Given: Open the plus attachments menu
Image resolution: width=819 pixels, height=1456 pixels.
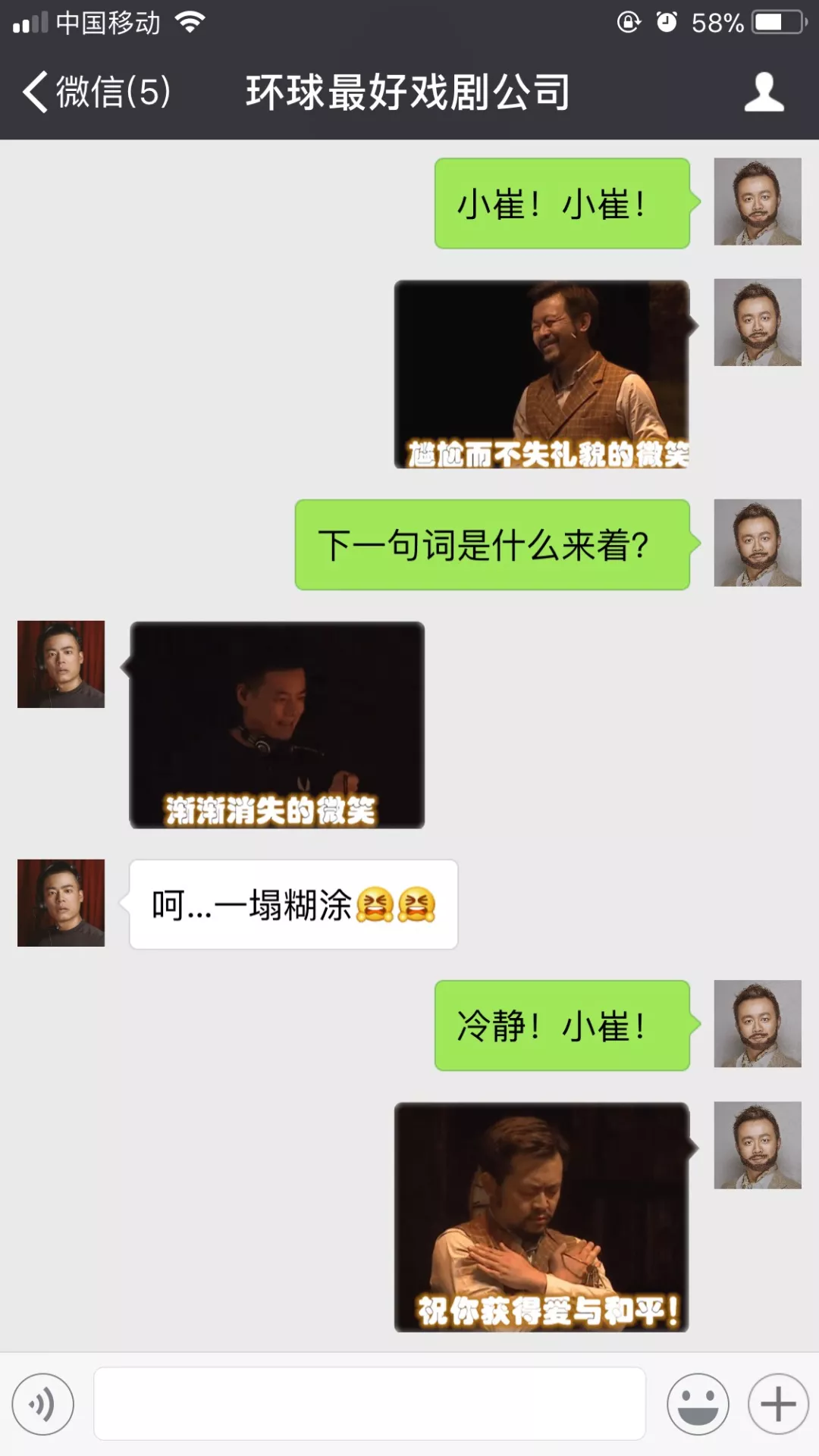Looking at the screenshot, I should 778,1404.
